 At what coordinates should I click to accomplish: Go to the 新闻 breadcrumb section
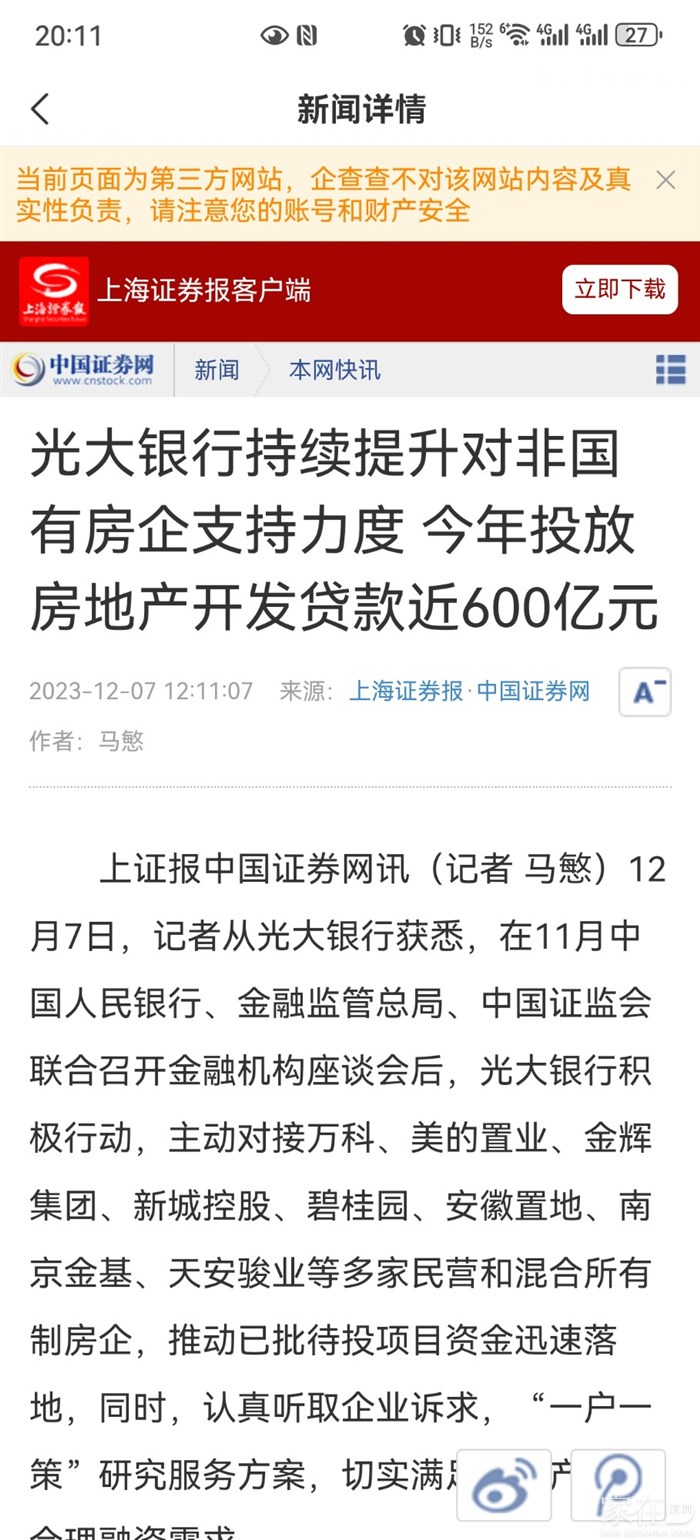pyautogui.click(x=217, y=370)
